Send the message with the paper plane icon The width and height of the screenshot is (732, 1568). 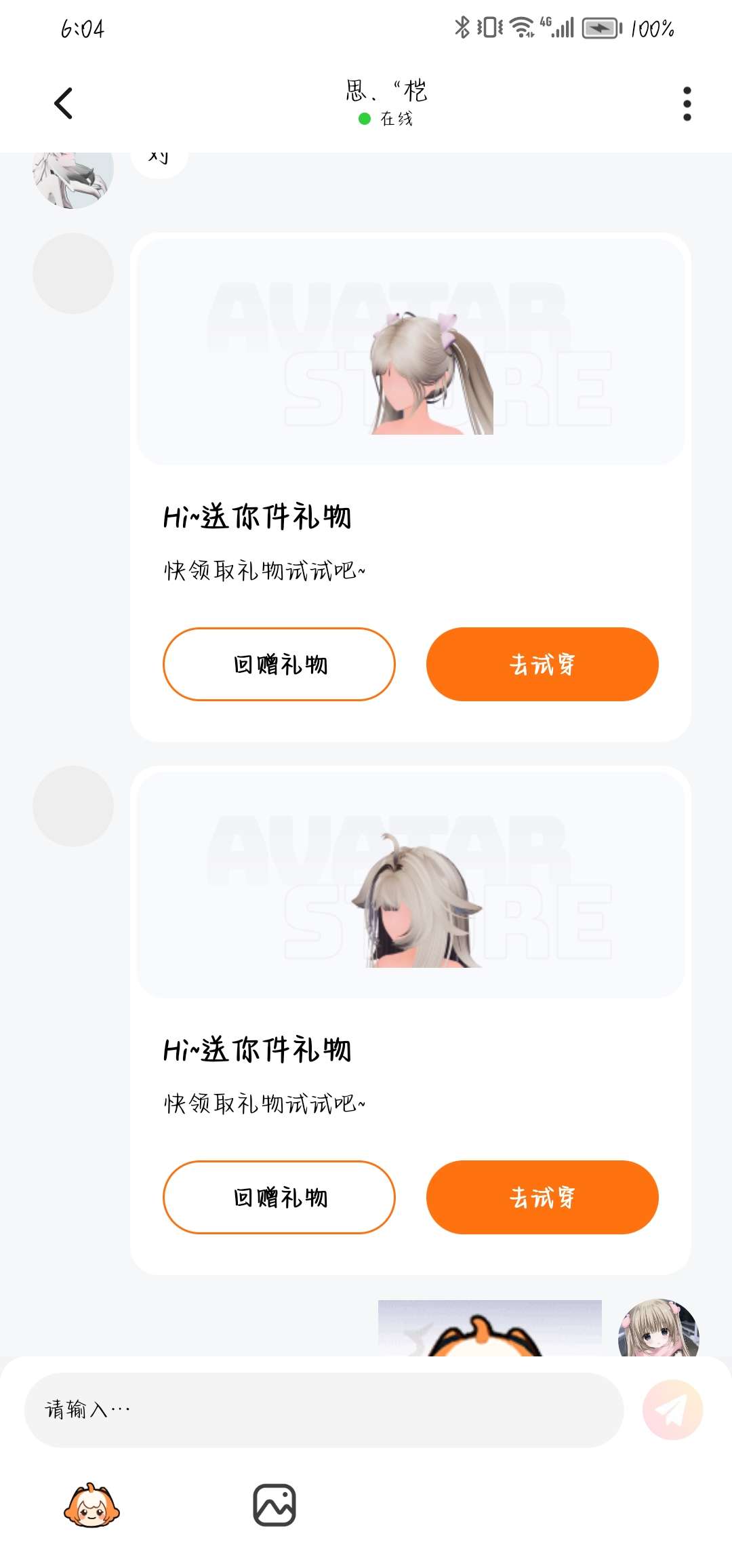coord(672,1410)
